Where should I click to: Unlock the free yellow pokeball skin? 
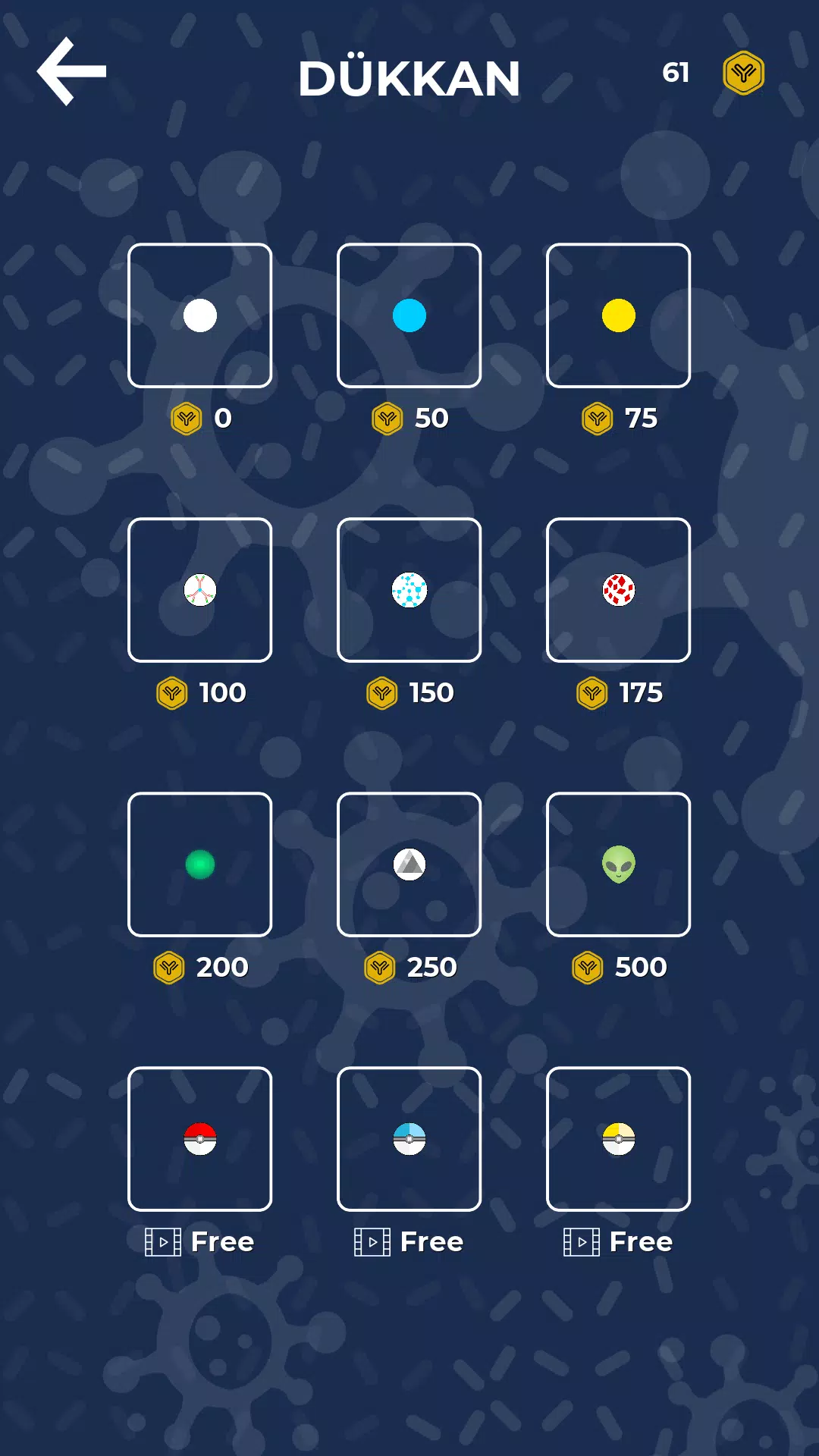pyautogui.click(x=619, y=1139)
